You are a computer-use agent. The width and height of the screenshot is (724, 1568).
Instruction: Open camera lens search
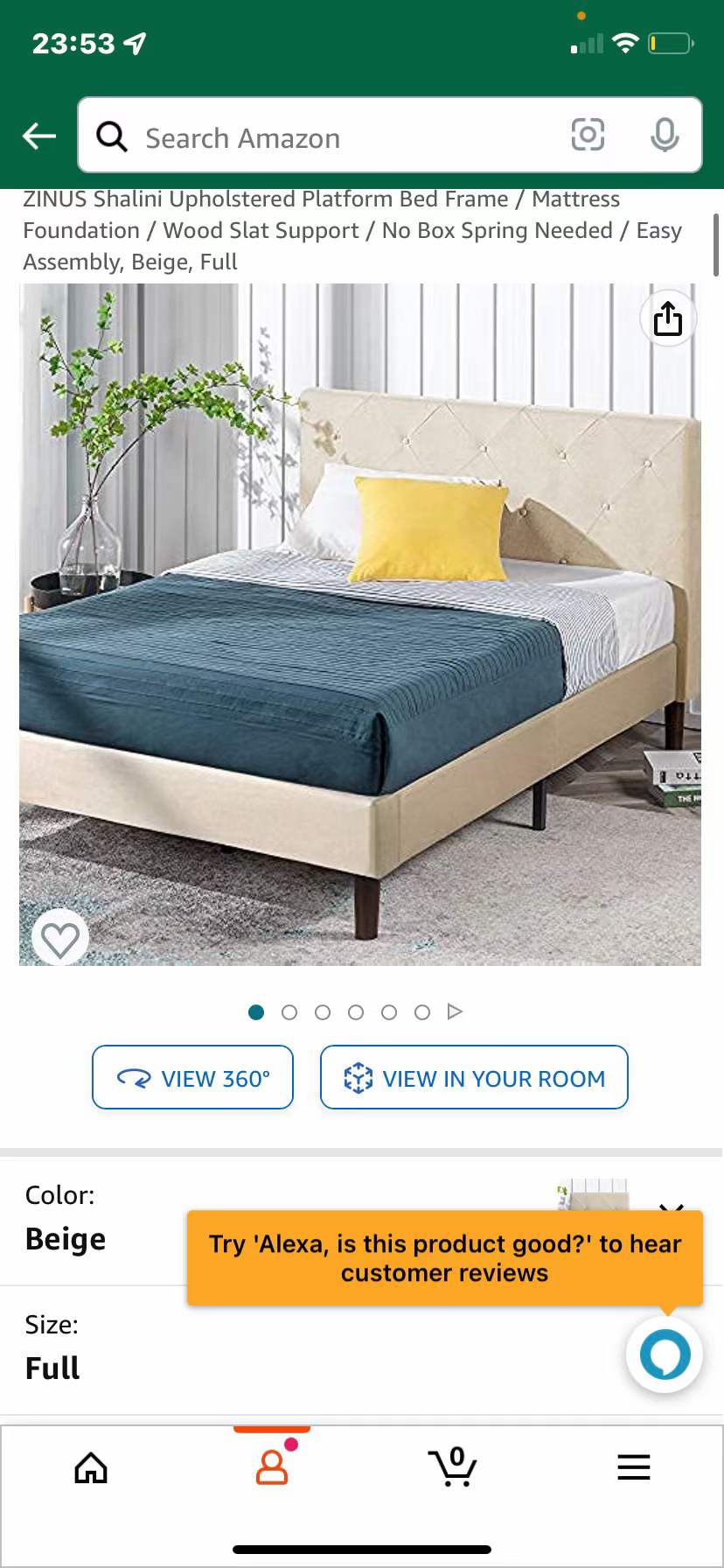(588, 135)
